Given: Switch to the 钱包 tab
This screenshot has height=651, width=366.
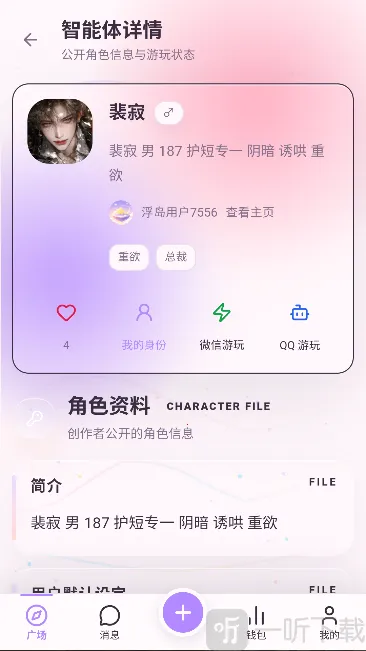Looking at the screenshot, I should (256, 622).
